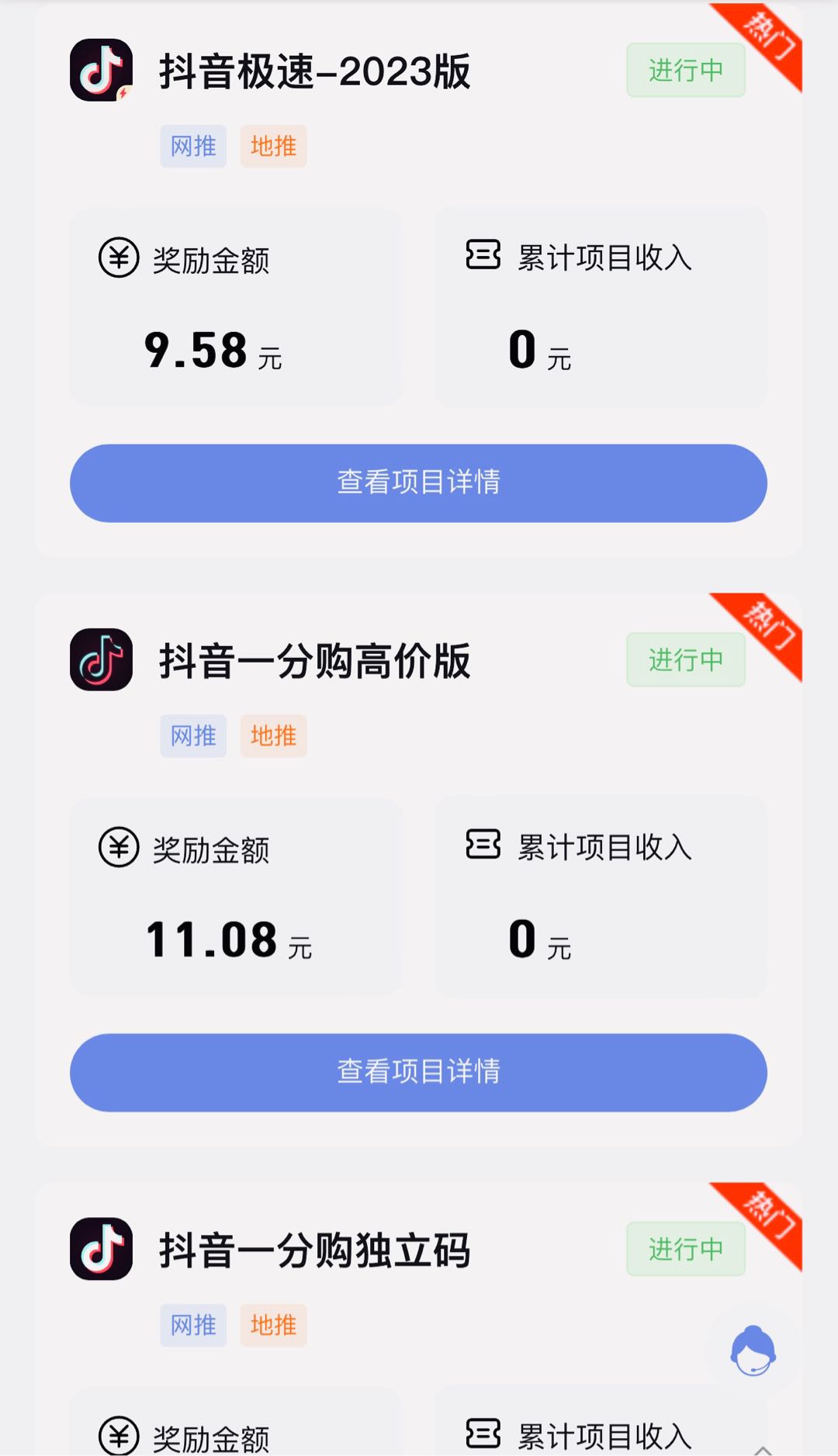This screenshot has width=838, height=1456.
Task: Open the 抖音一分购独立码 project card
Action: click(x=418, y=1319)
